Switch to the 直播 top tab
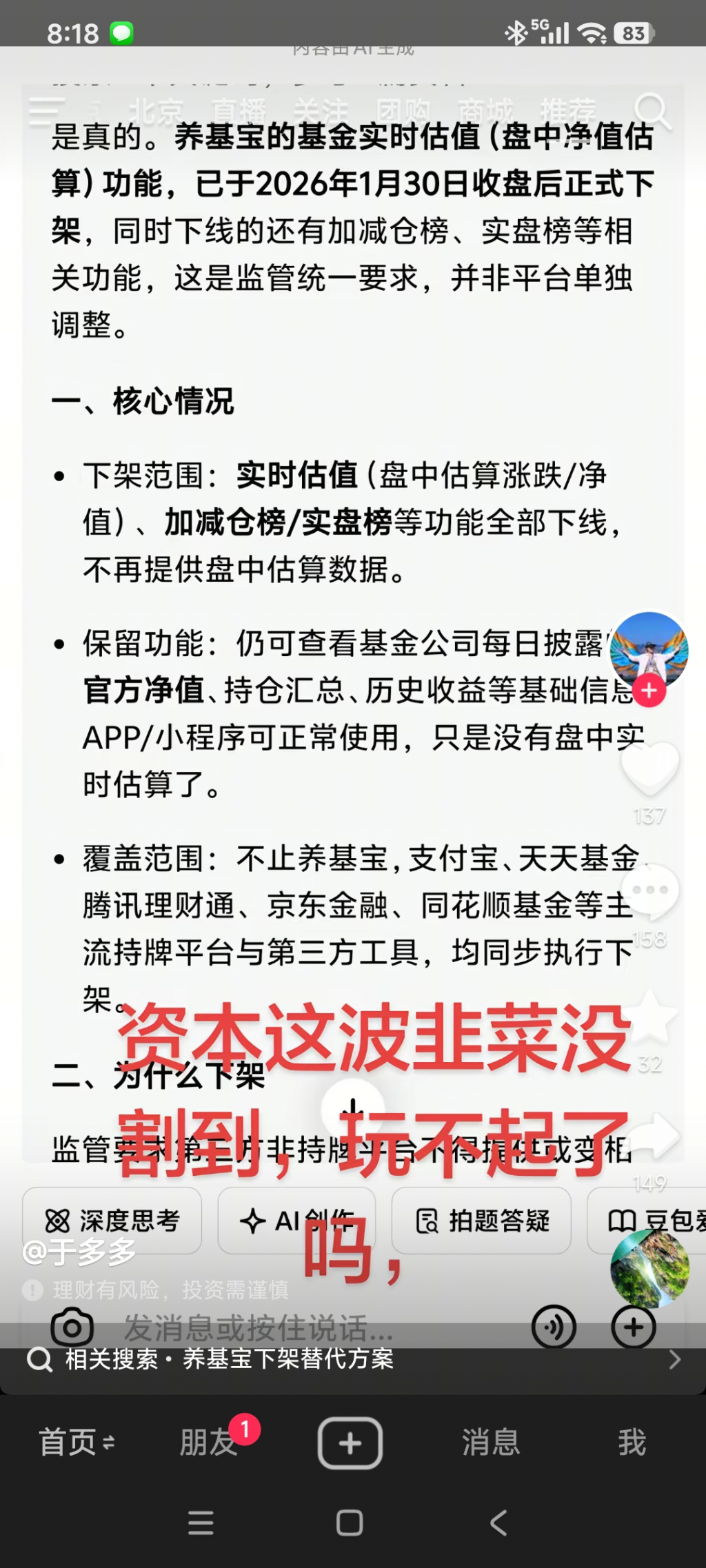 pyautogui.click(x=239, y=111)
